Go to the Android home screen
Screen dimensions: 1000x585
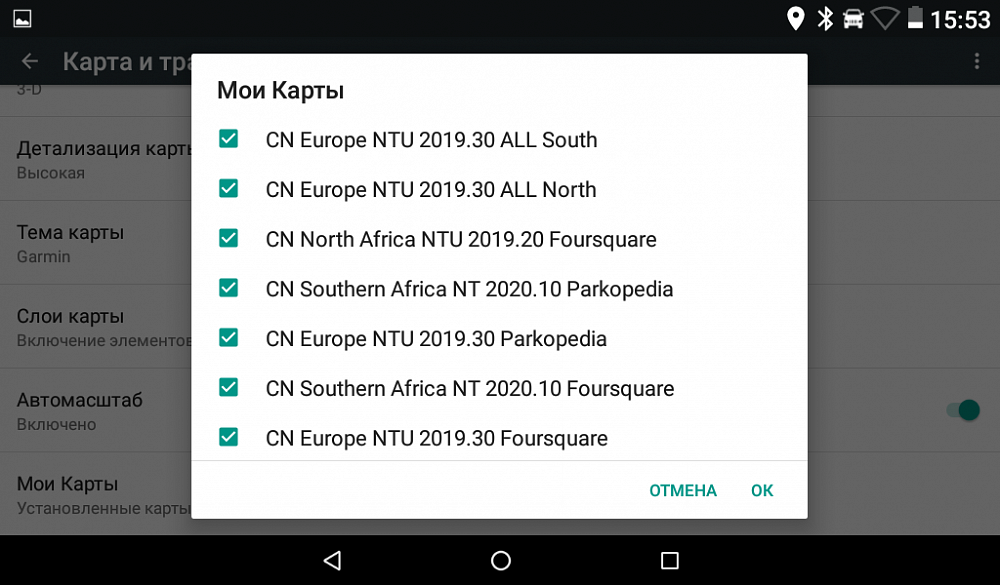pyautogui.click(x=501, y=560)
